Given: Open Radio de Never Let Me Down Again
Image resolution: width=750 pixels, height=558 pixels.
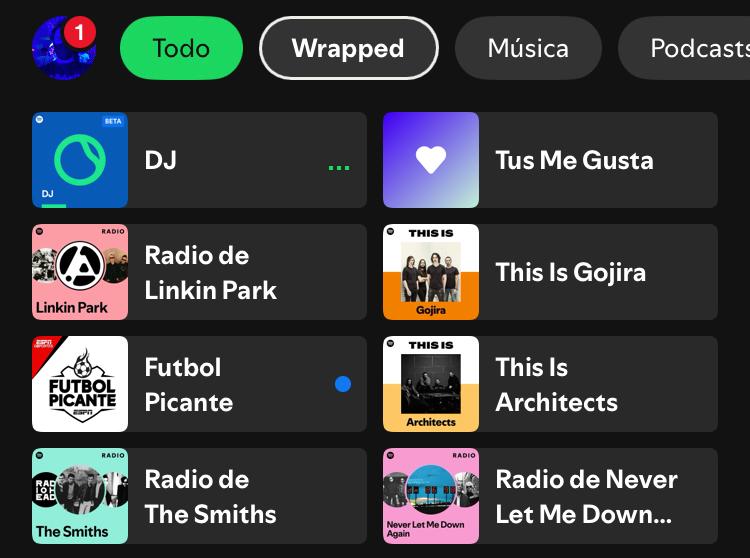Looking at the screenshot, I should pyautogui.click(x=550, y=496).
